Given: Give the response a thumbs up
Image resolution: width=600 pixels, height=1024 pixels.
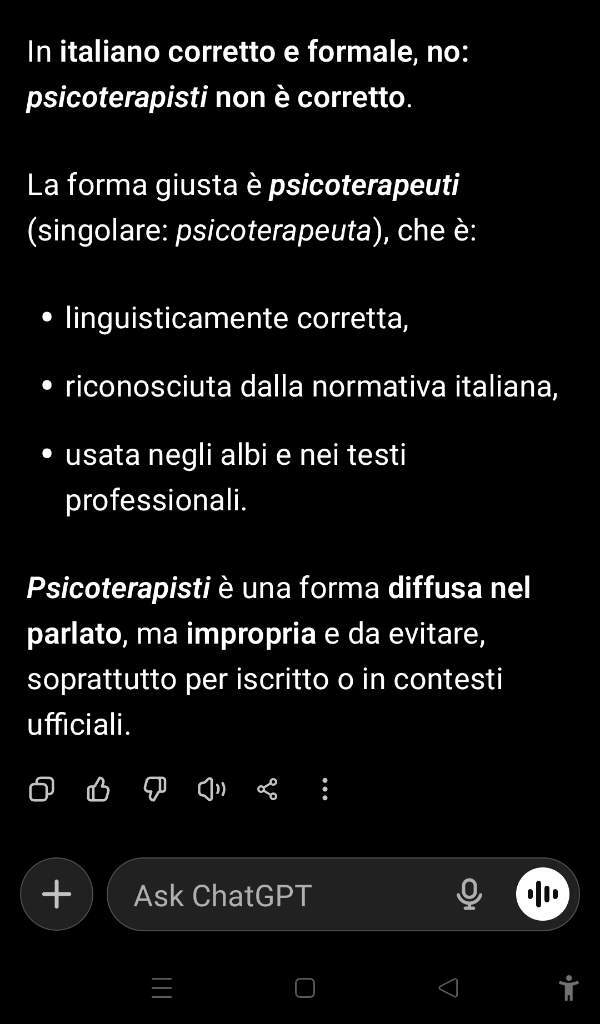Looking at the screenshot, I should (x=98, y=790).
